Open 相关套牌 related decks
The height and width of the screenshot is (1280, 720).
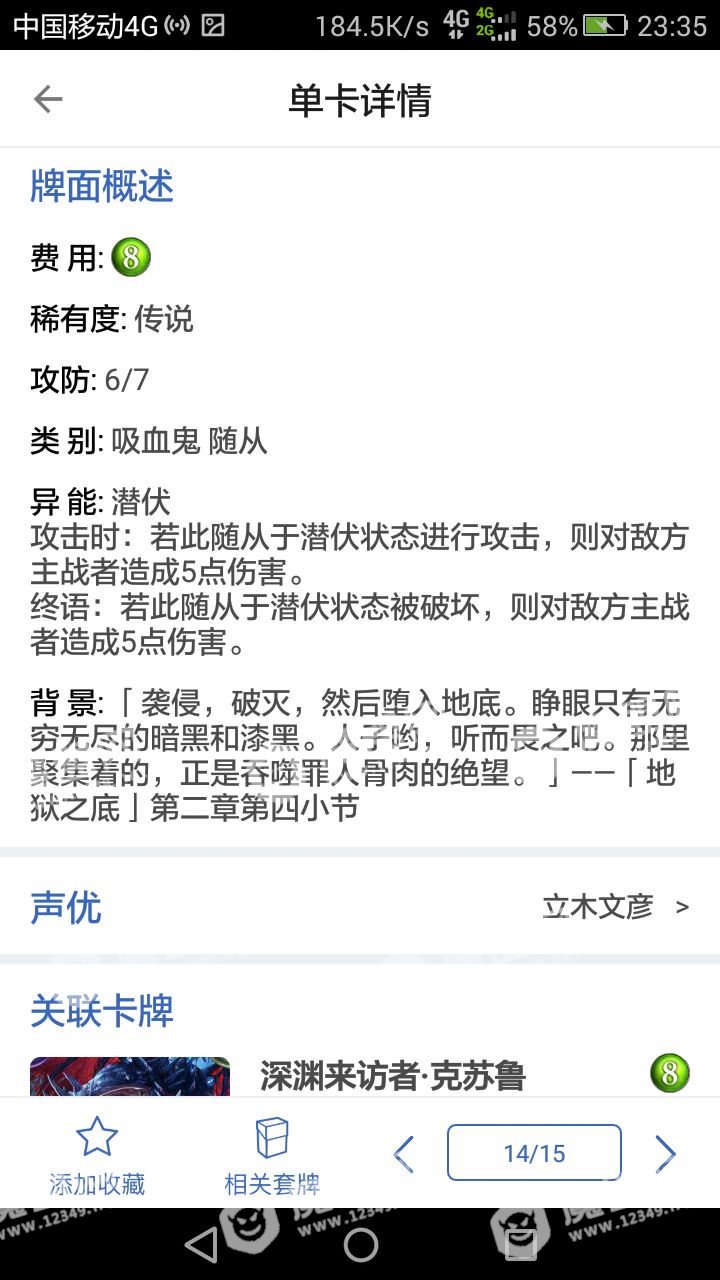(x=272, y=1156)
